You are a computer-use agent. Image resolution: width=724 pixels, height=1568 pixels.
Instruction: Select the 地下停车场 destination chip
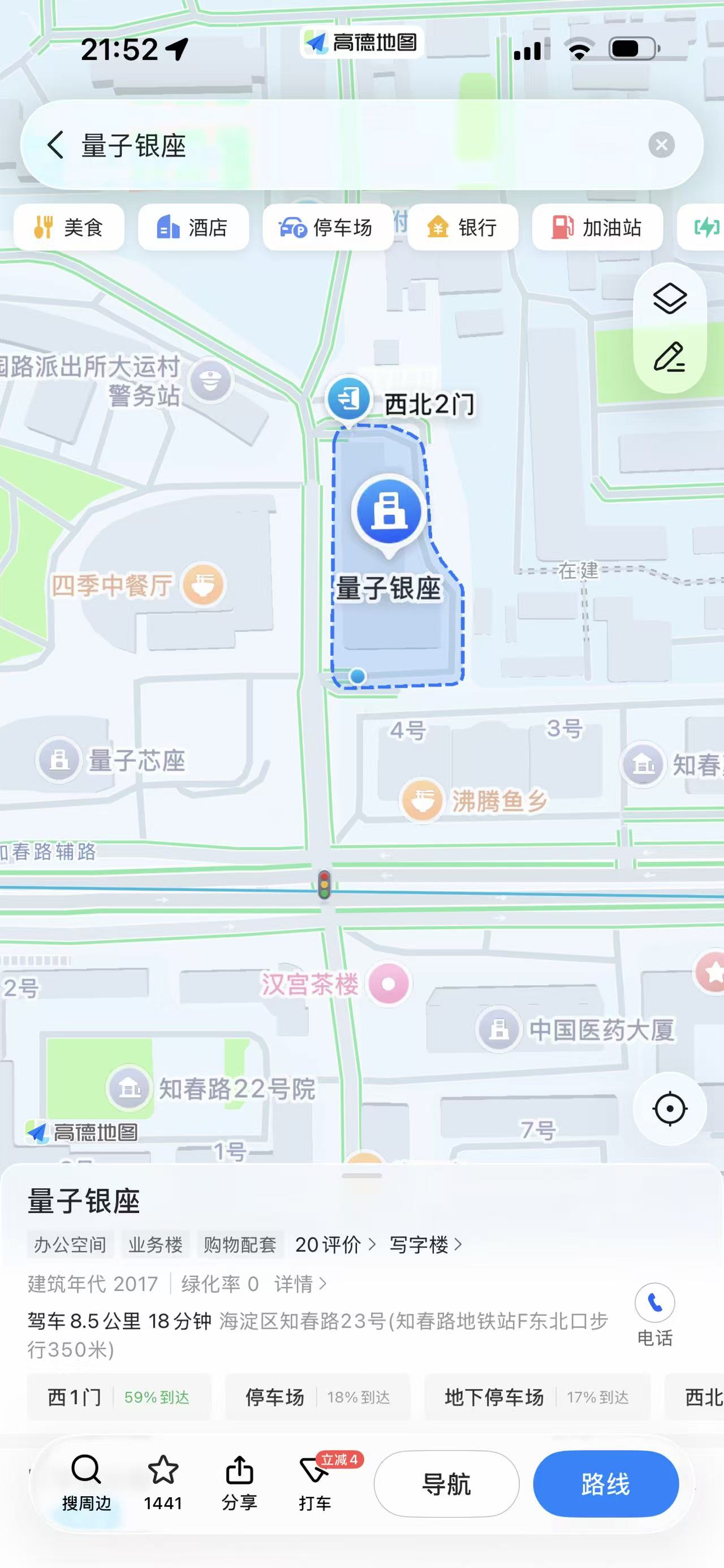click(x=537, y=1397)
